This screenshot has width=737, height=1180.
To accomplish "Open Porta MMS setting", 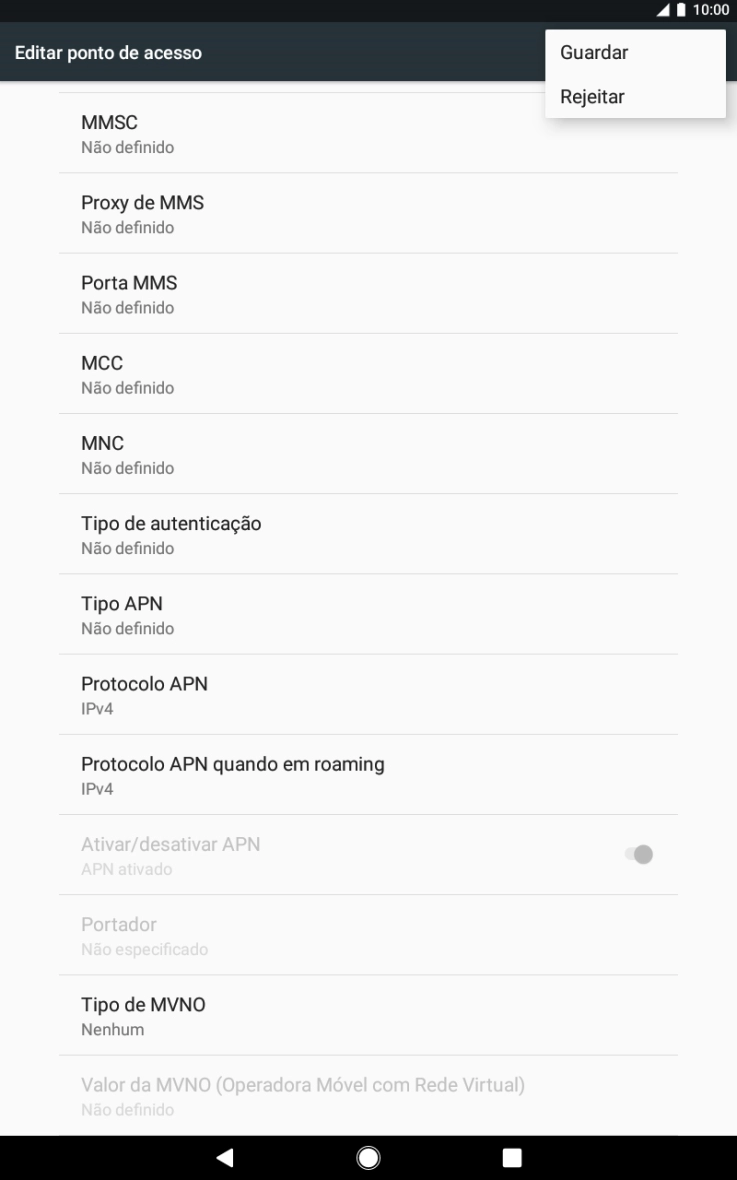I will tap(368, 294).
